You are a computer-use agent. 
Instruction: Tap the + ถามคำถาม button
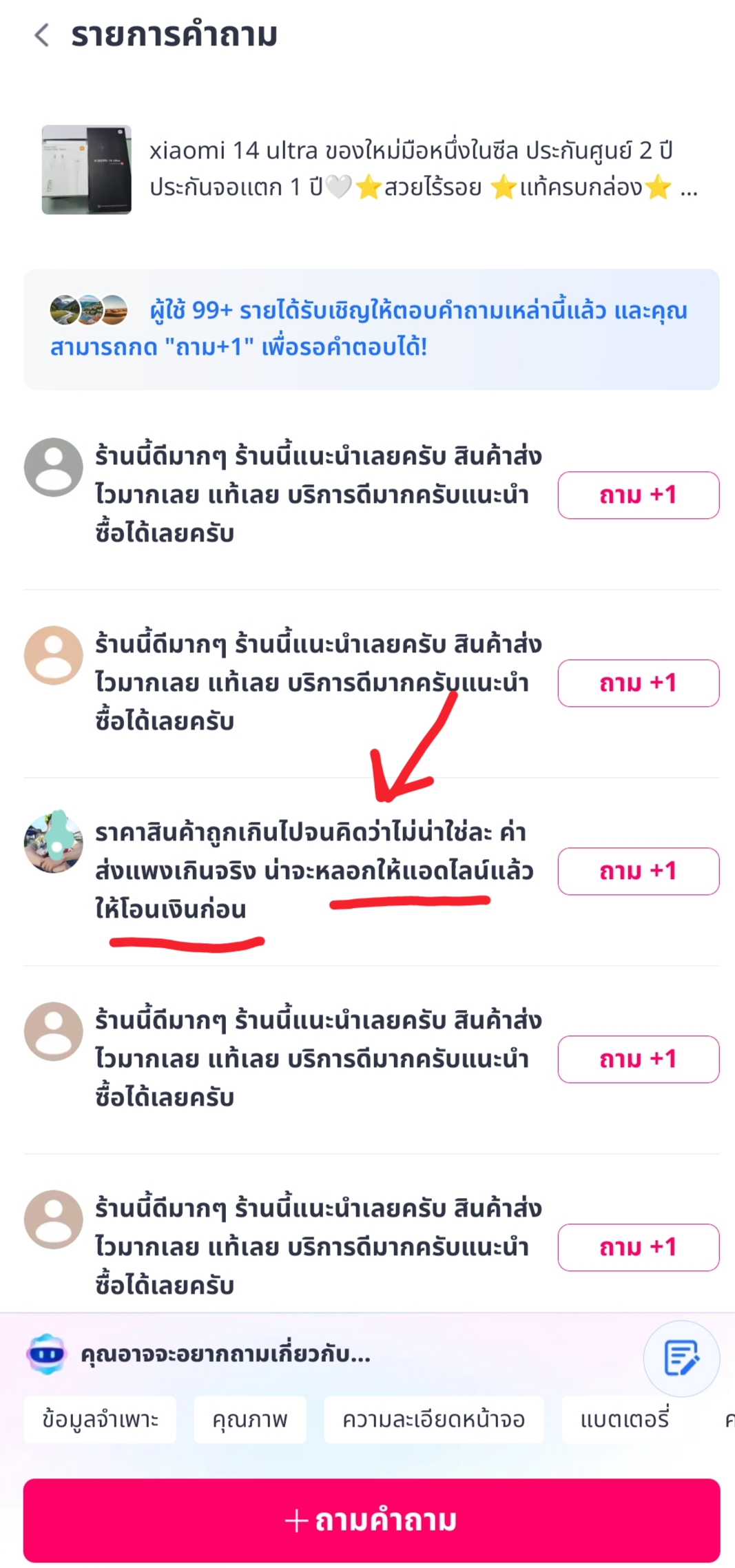pos(371,1520)
